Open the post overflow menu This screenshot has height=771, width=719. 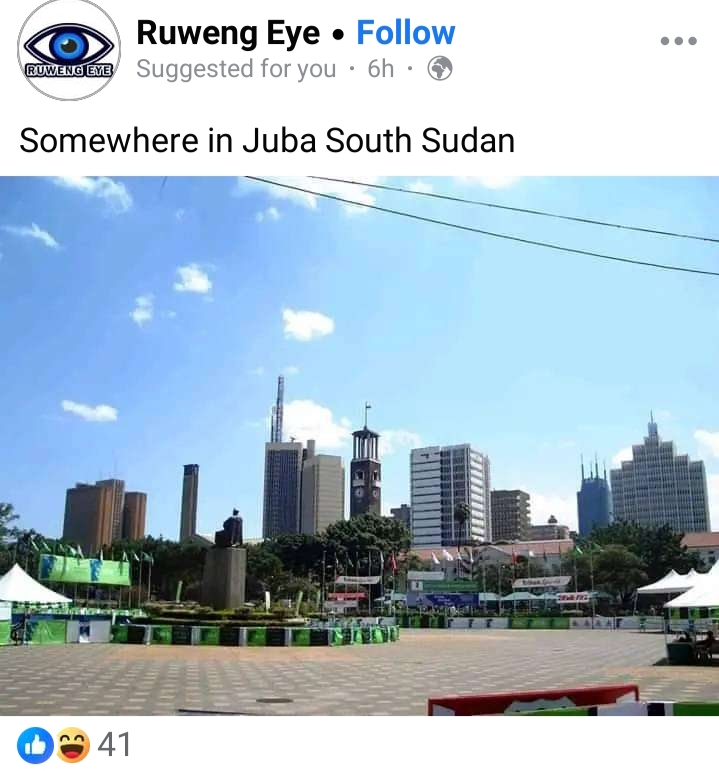point(677,42)
